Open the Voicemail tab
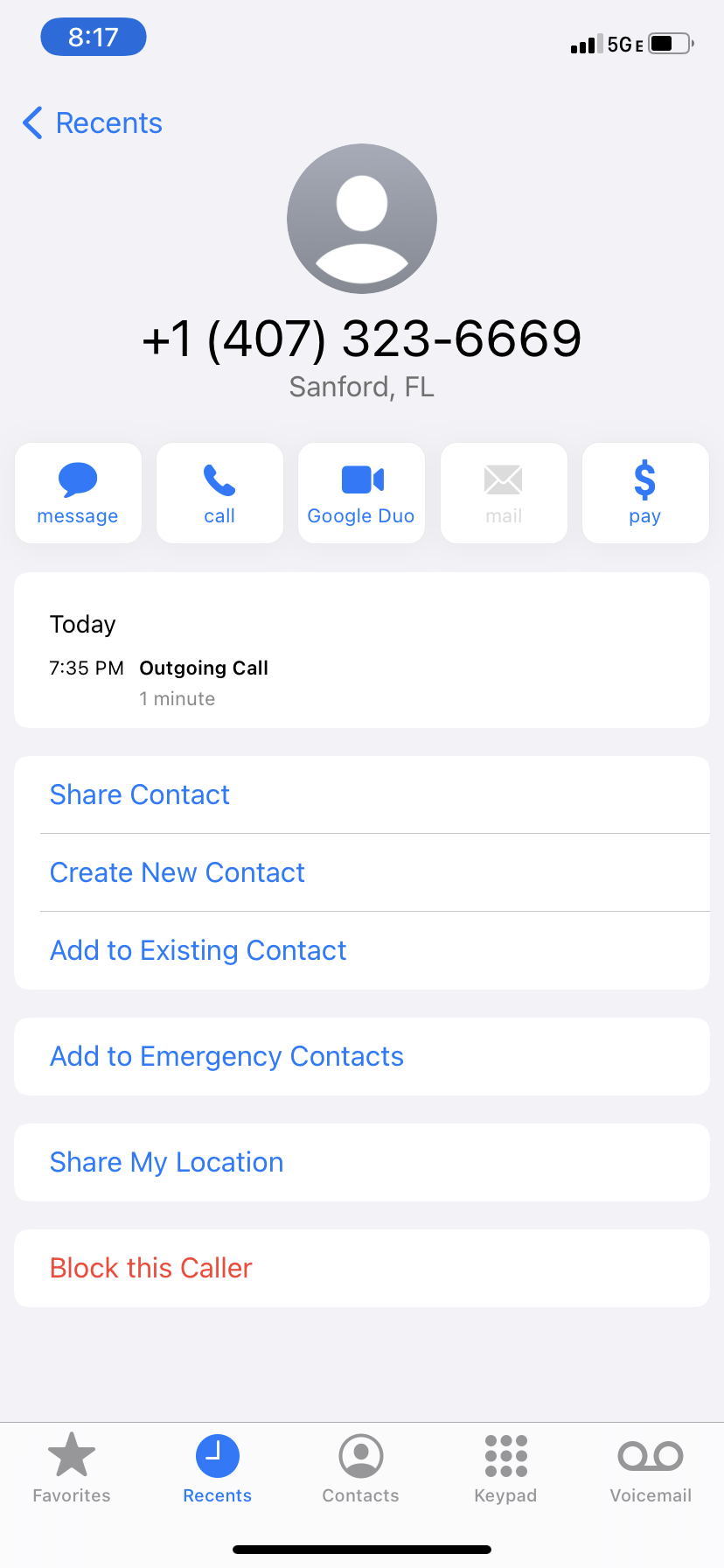Viewport: 724px width, 1568px height. point(651,1468)
